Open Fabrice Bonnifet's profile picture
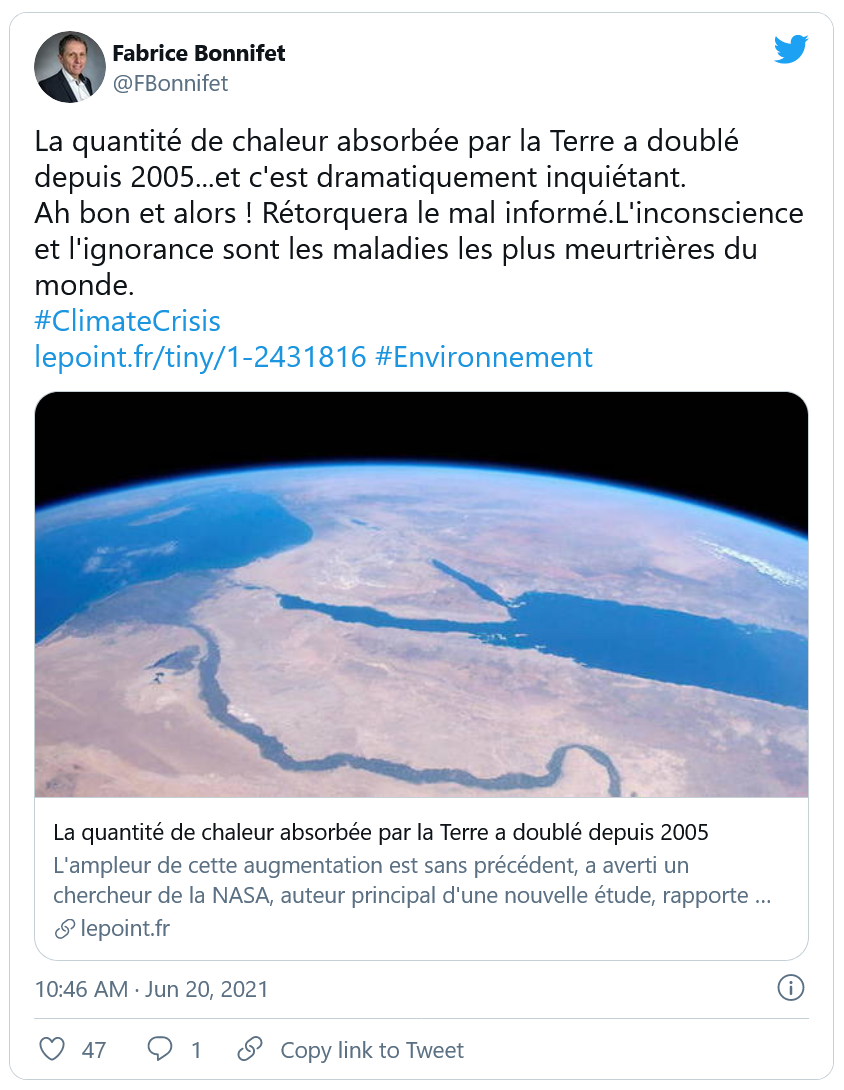 click(70, 67)
